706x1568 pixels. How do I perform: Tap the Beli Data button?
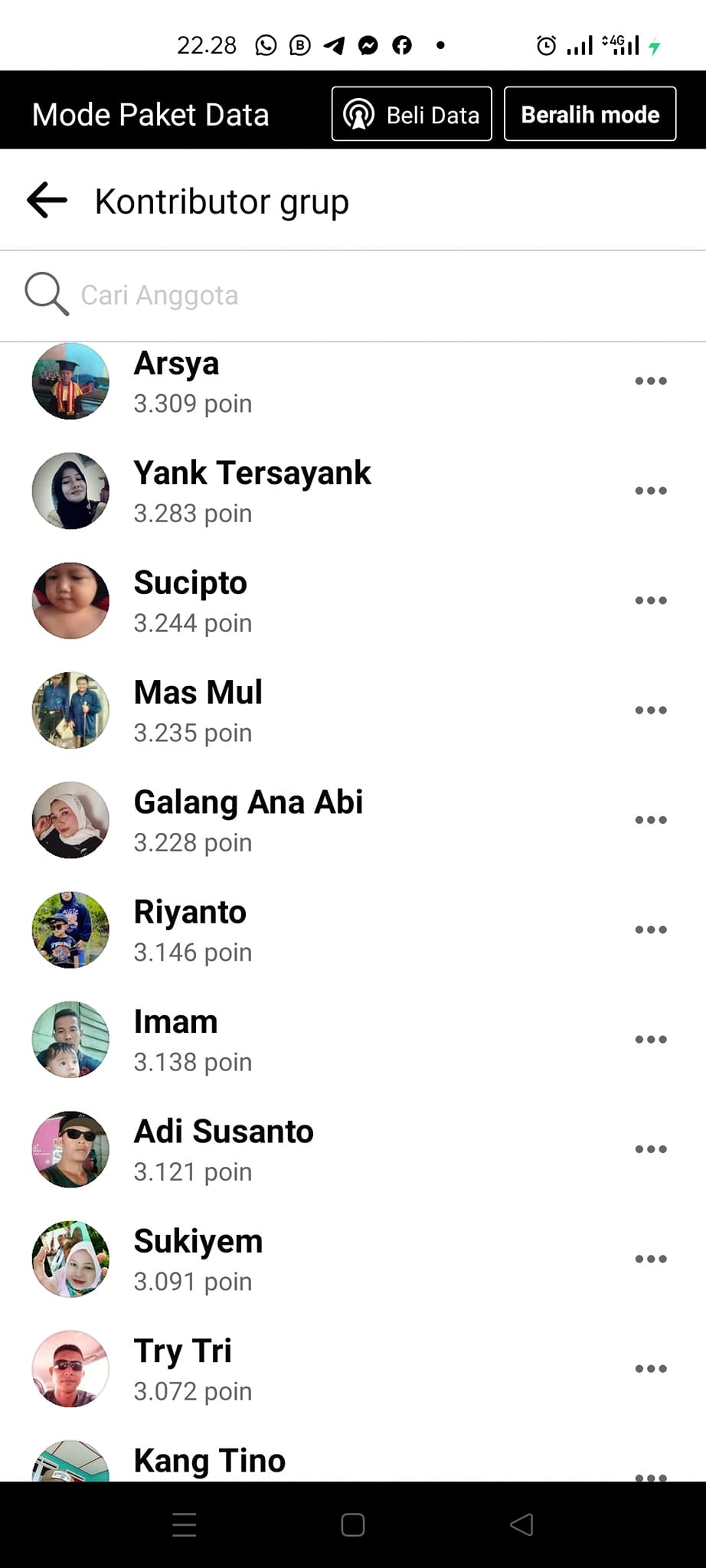tap(411, 115)
